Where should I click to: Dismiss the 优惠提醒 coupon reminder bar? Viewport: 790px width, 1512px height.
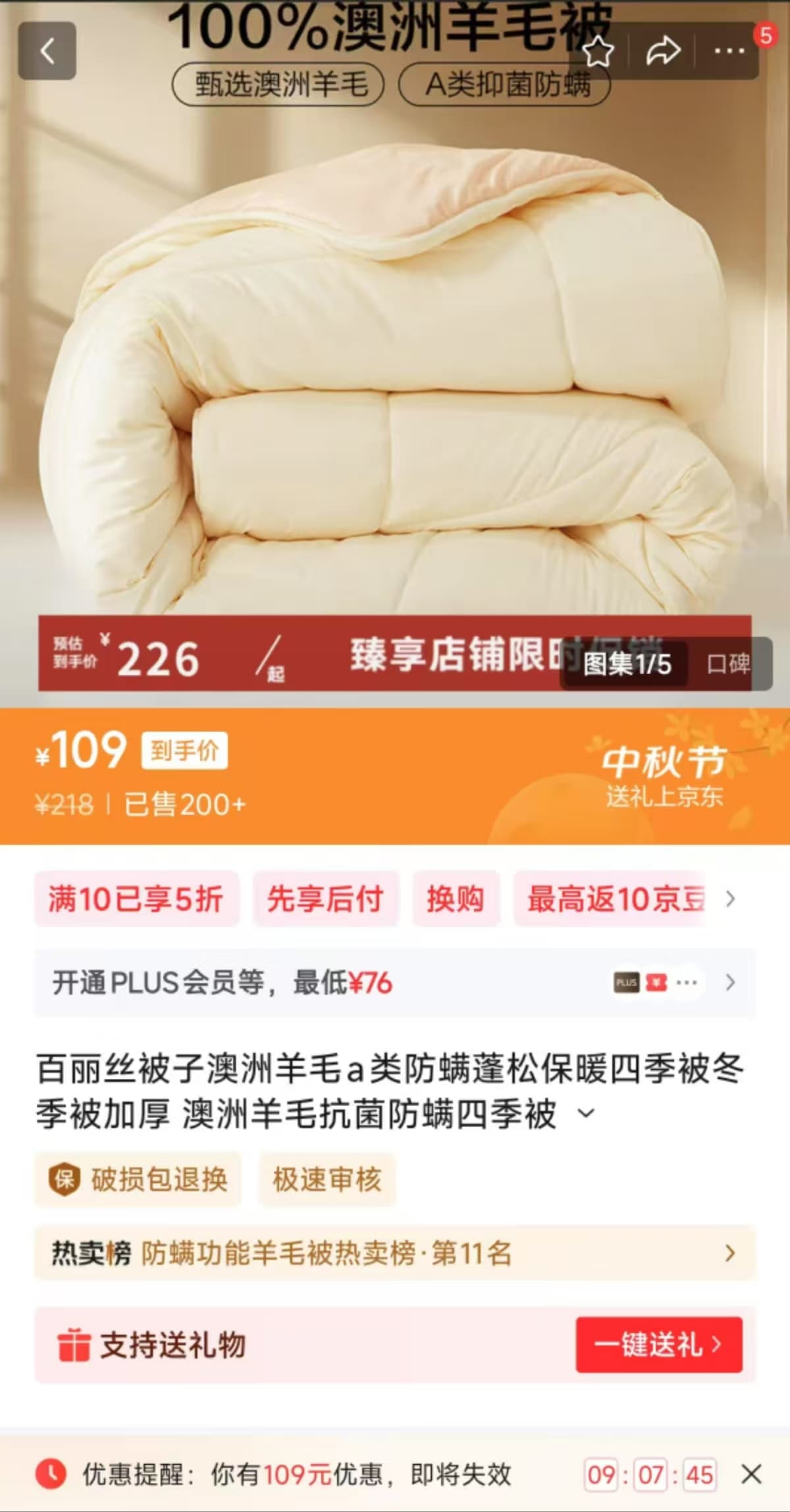751,1474
